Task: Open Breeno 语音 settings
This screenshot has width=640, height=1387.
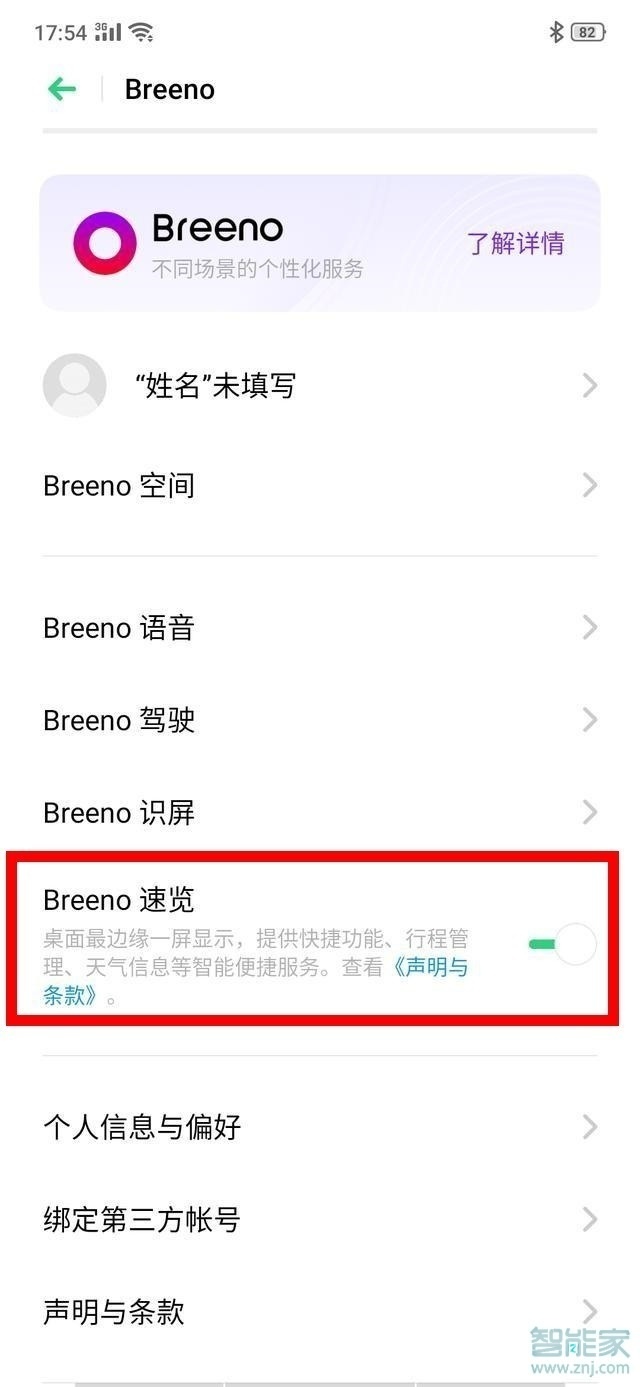Action: (x=320, y=628)
